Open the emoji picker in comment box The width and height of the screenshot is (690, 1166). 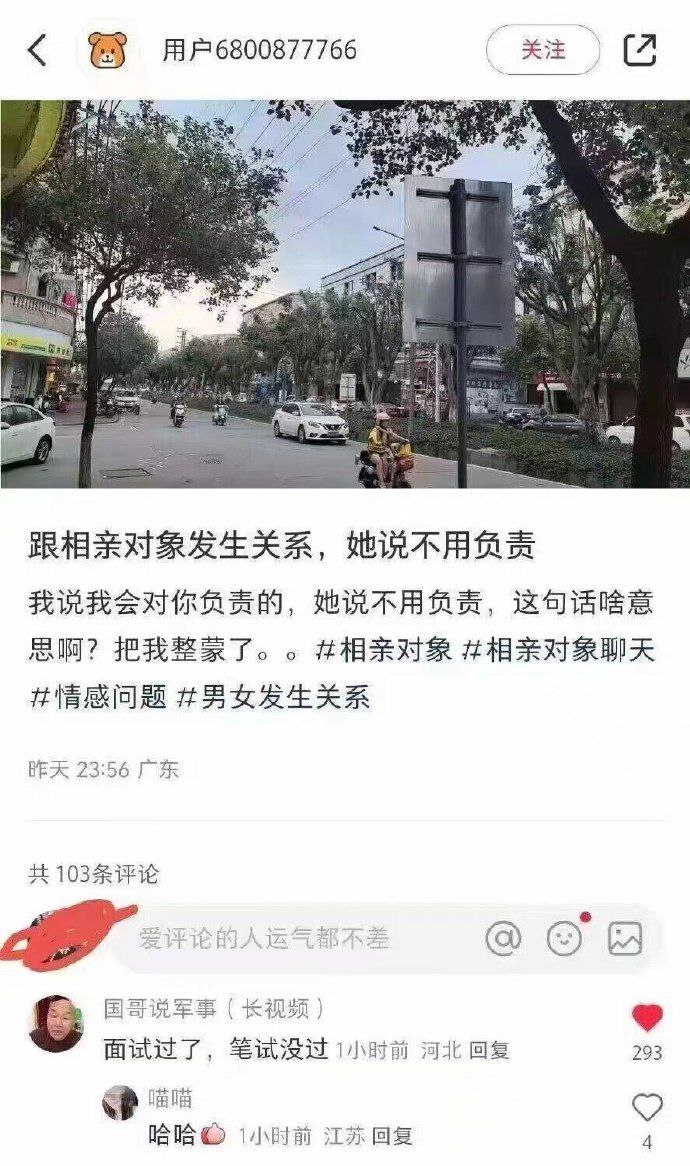564,938
